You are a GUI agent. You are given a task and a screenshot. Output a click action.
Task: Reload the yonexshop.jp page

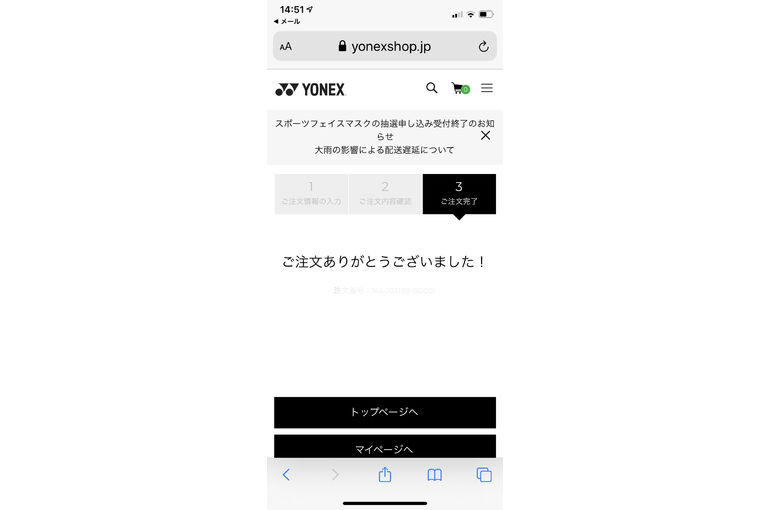pos(484,46)
